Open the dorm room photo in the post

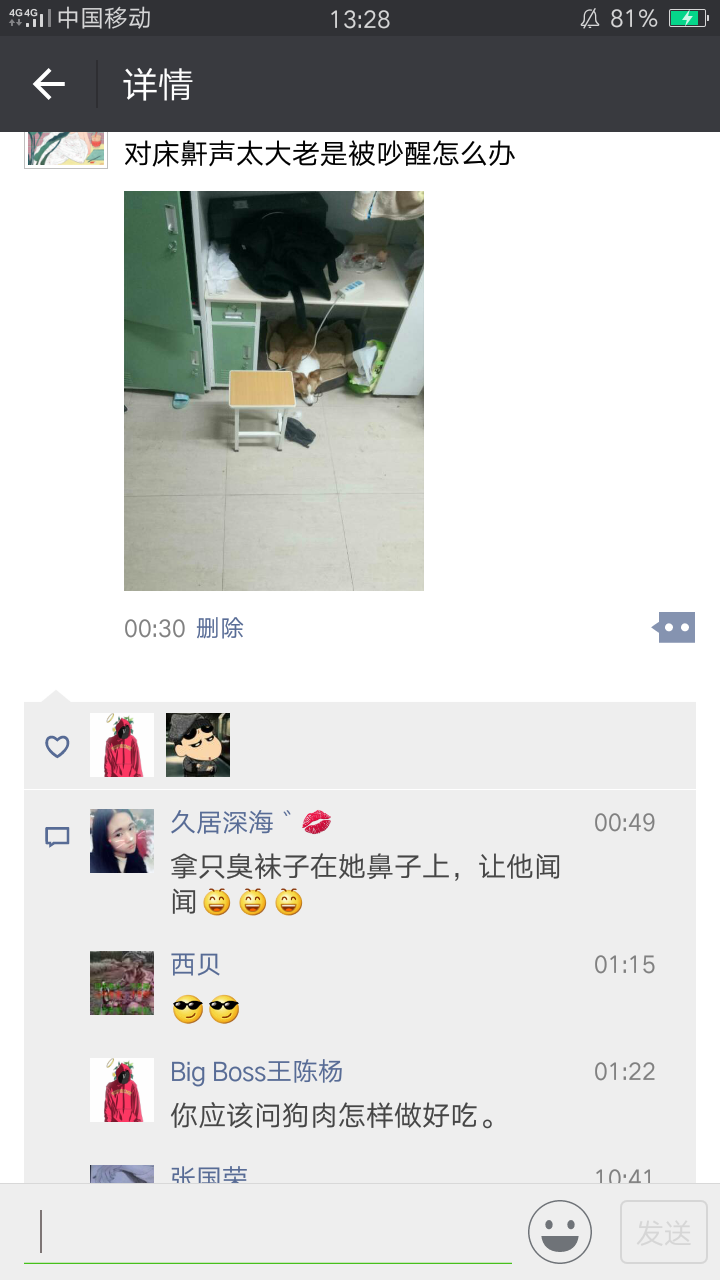click(273, 390)
